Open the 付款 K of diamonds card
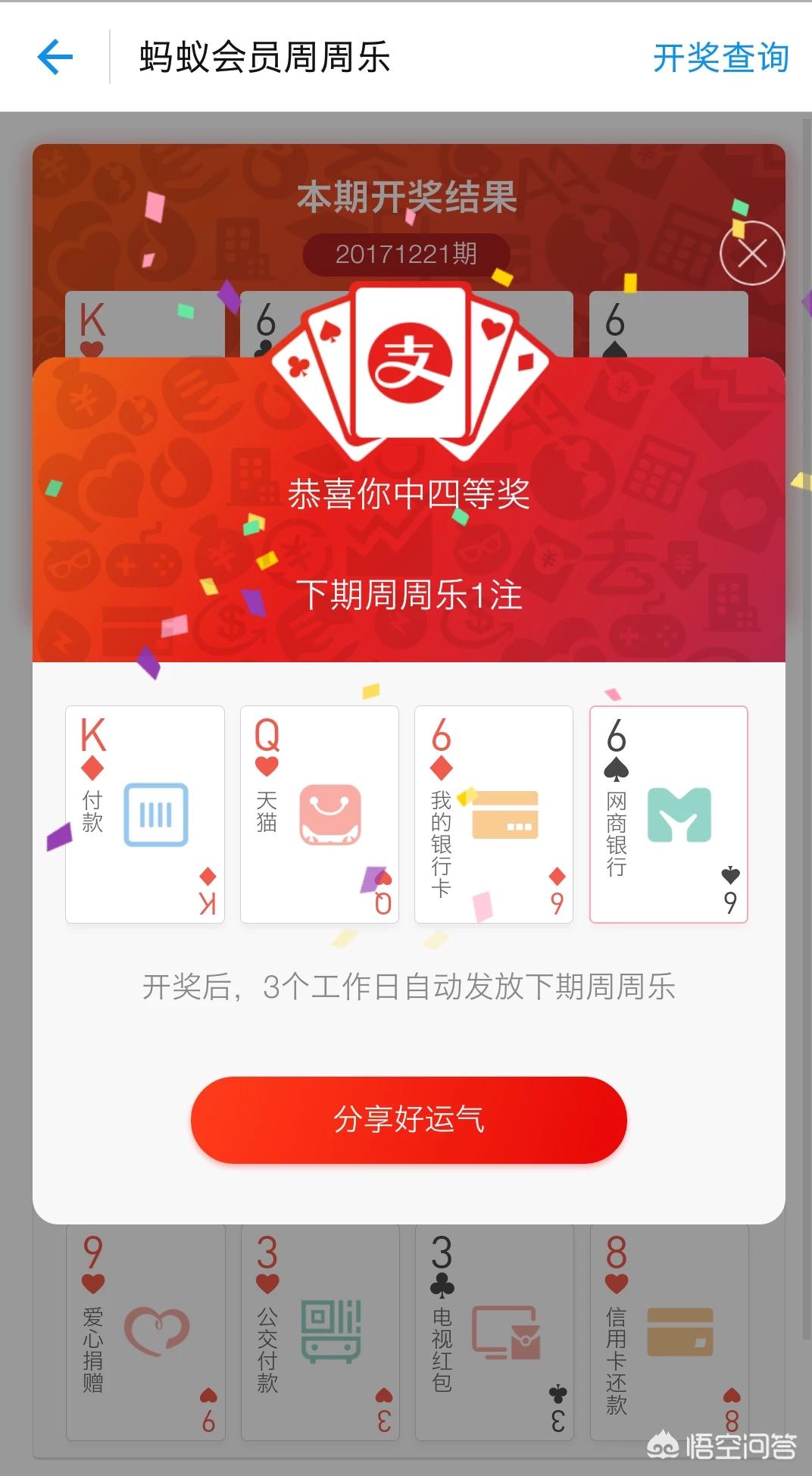This screenshot has width=812, height=1476. pyautogui.click(x=145, y=815)
